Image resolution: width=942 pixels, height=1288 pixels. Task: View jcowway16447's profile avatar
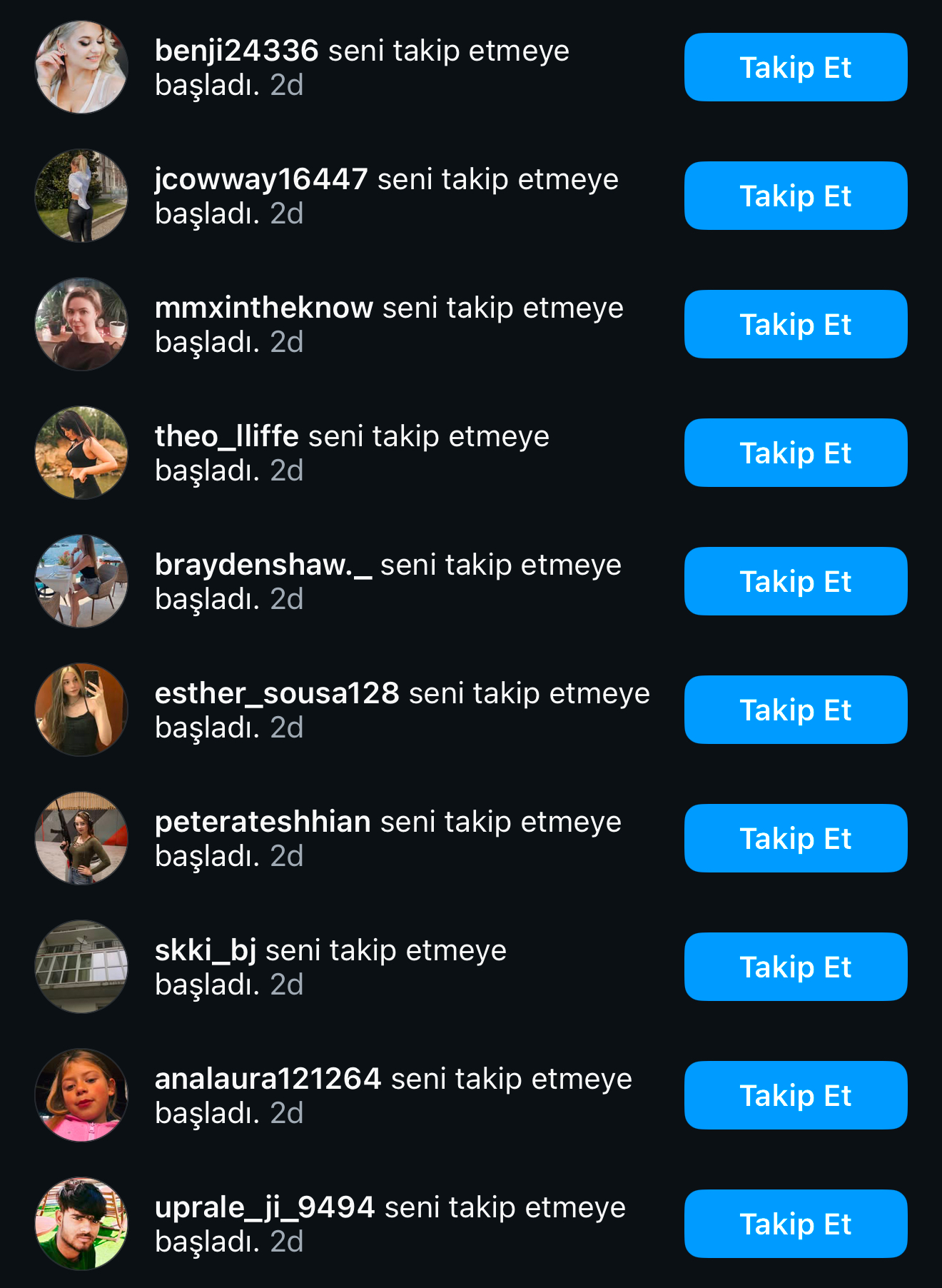click(81, 196)
